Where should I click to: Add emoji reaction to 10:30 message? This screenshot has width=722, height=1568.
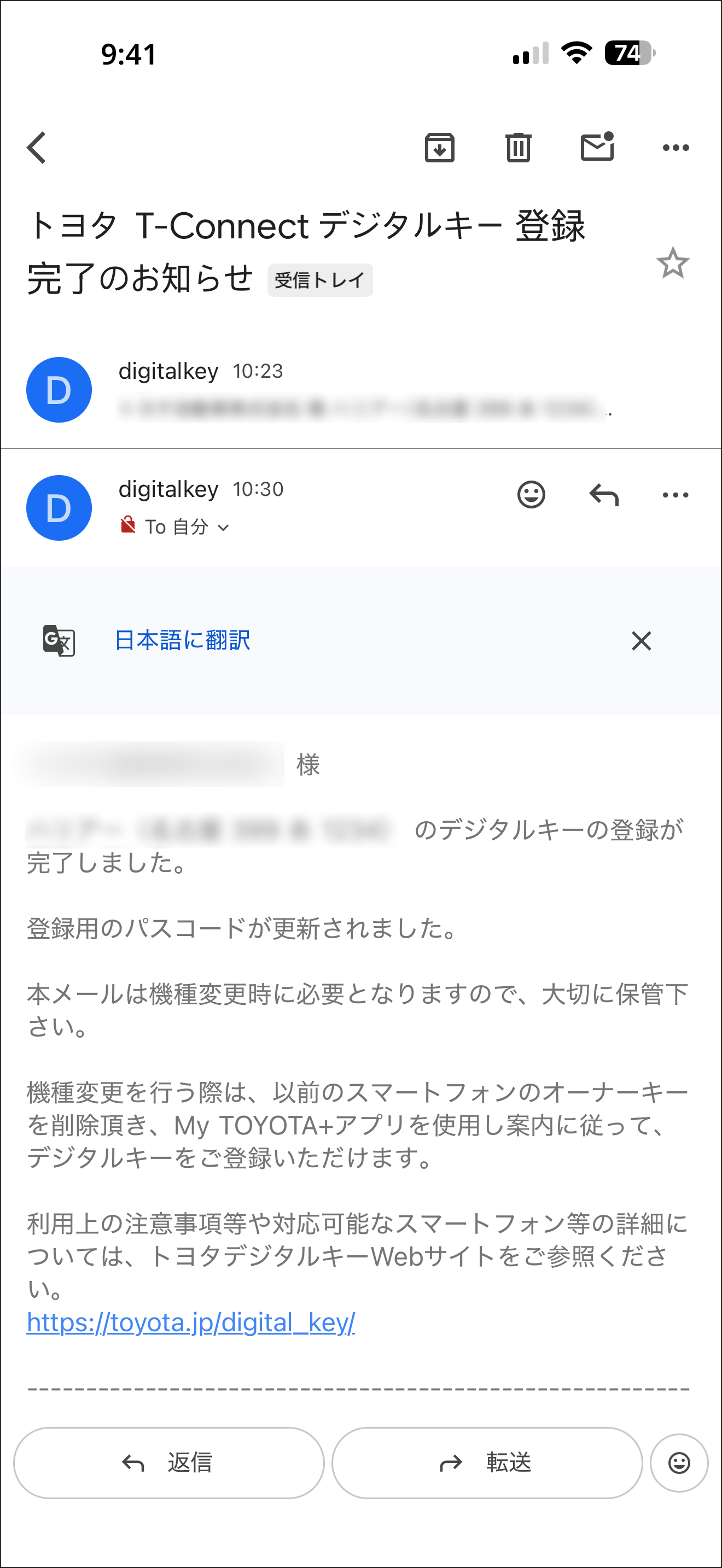point(531,494)
